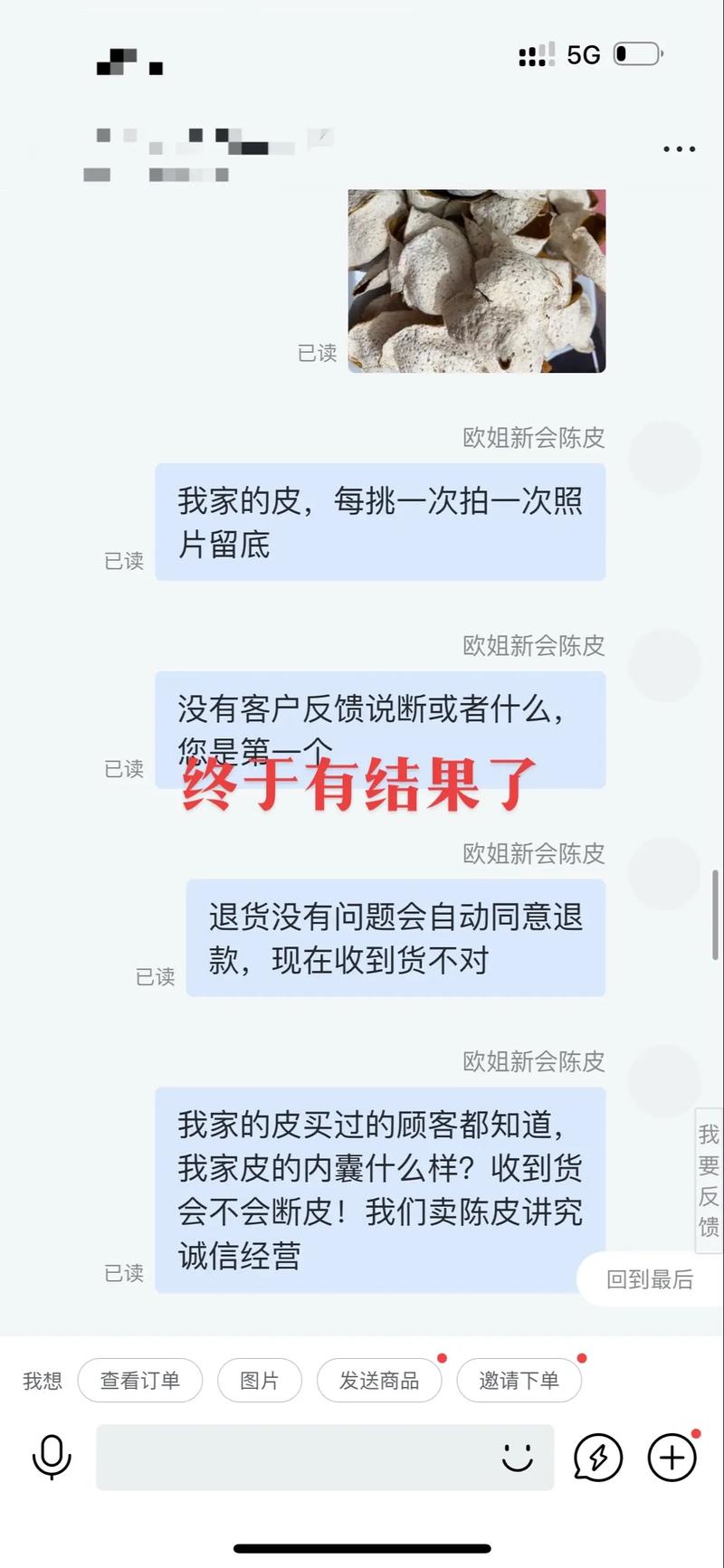Open the quick reply lightning bubble
The height and width of the screenshot is (1568, 724).
[x=598, y=1458]
